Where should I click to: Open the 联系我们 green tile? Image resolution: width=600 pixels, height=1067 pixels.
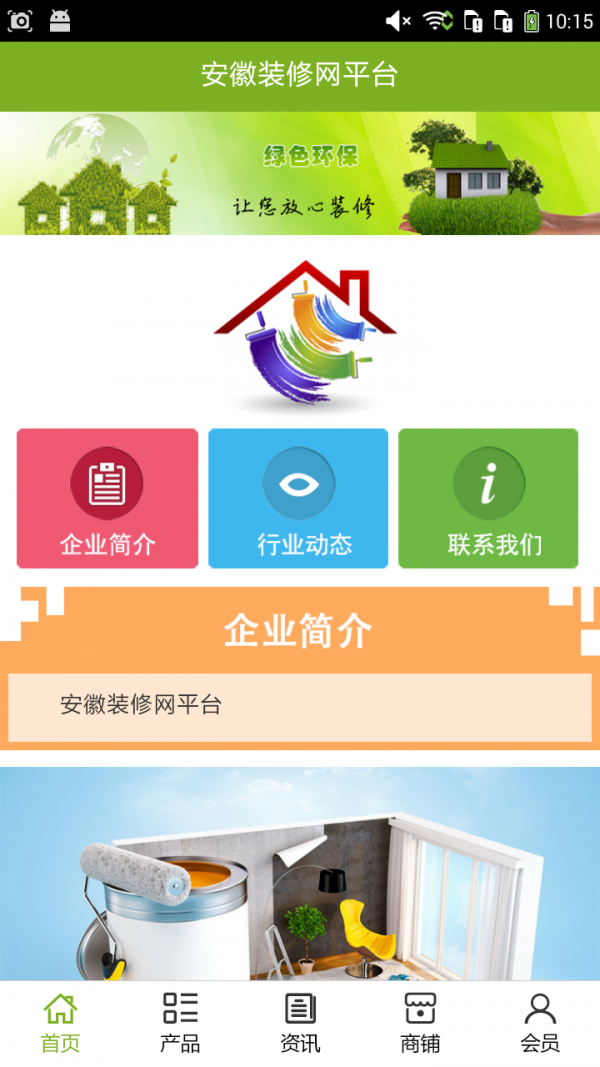pyautogui.click(x=488, y=498)
